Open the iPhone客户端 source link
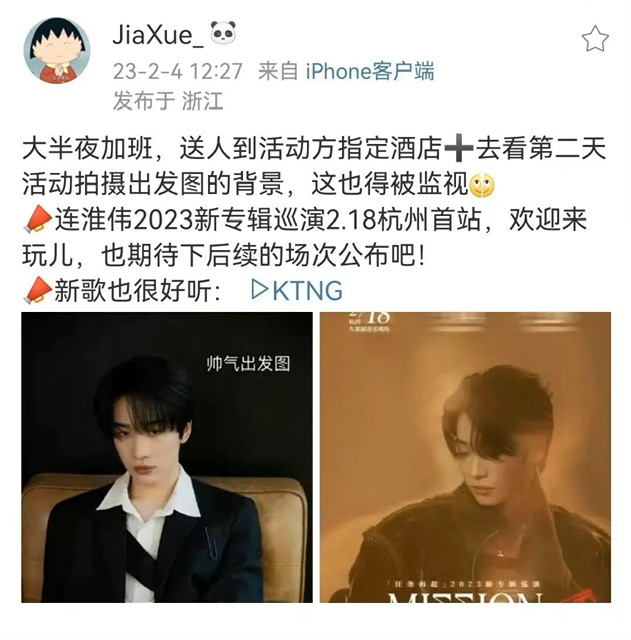631x640 pixels. (x=369, y=70)
